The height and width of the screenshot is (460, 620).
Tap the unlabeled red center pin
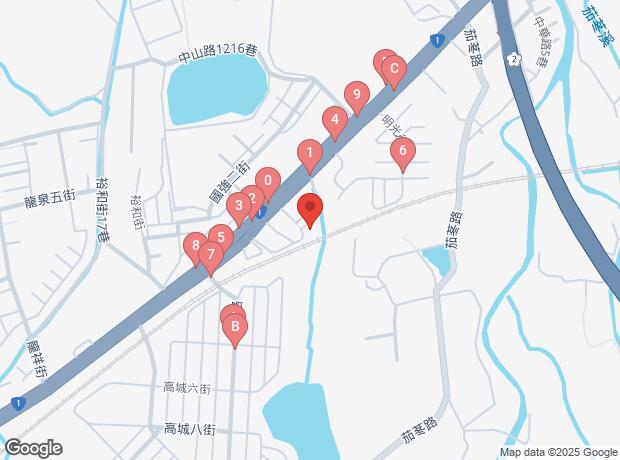point(310,210)
